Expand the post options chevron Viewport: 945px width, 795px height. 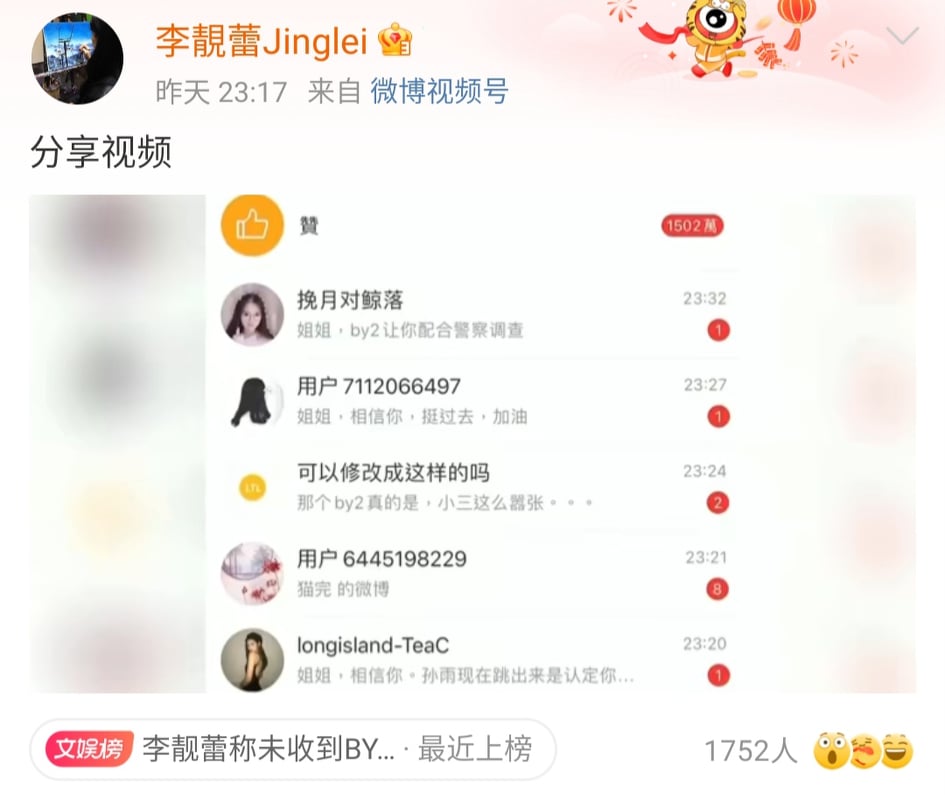click(902, 37)
